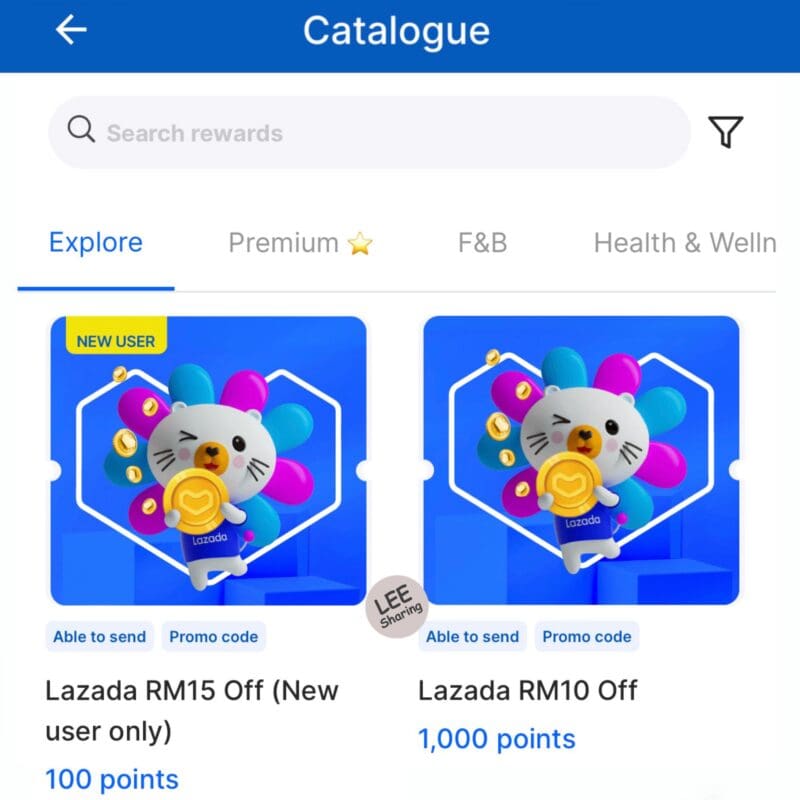Open the Search rewards field
Image resolution: width=800 pixels, height=800 pixels.
(368, 132)
